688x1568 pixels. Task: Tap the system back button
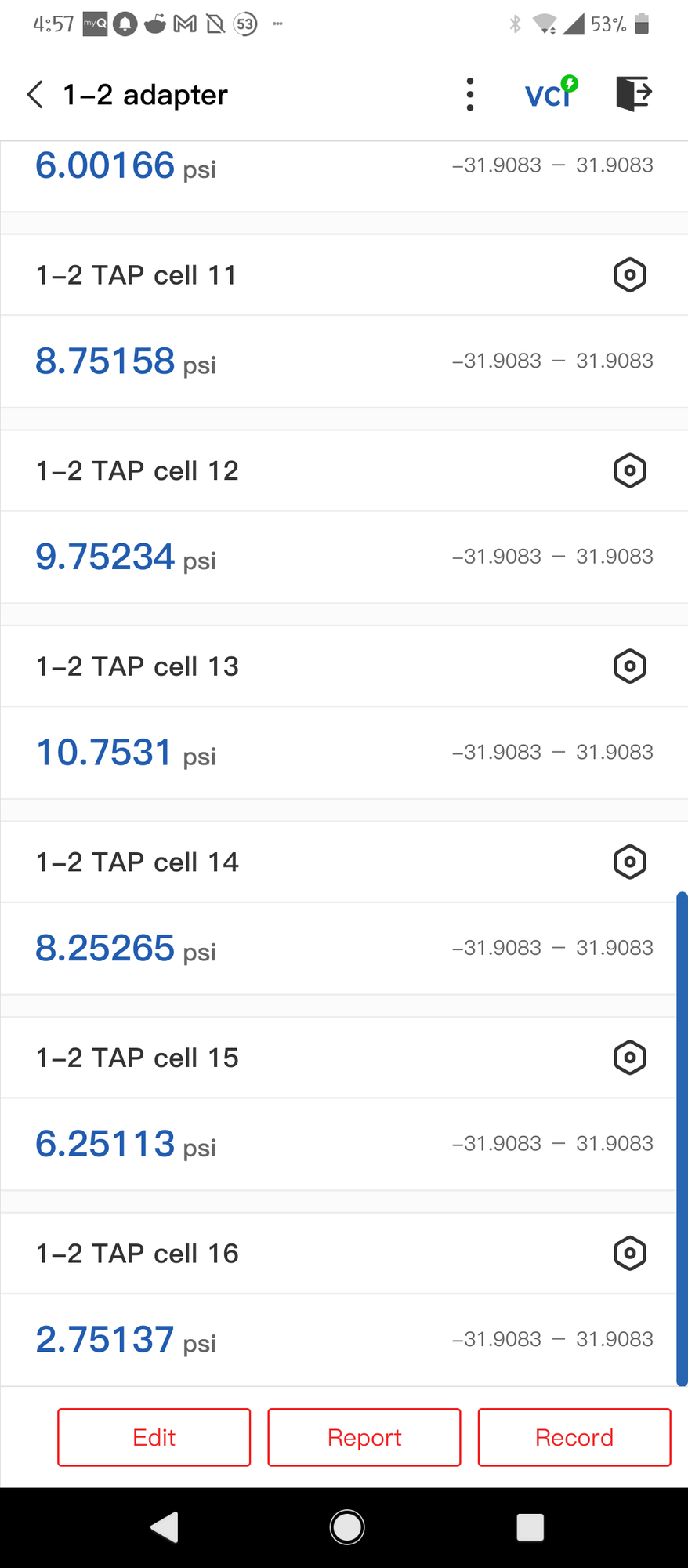pos(165,1527)
